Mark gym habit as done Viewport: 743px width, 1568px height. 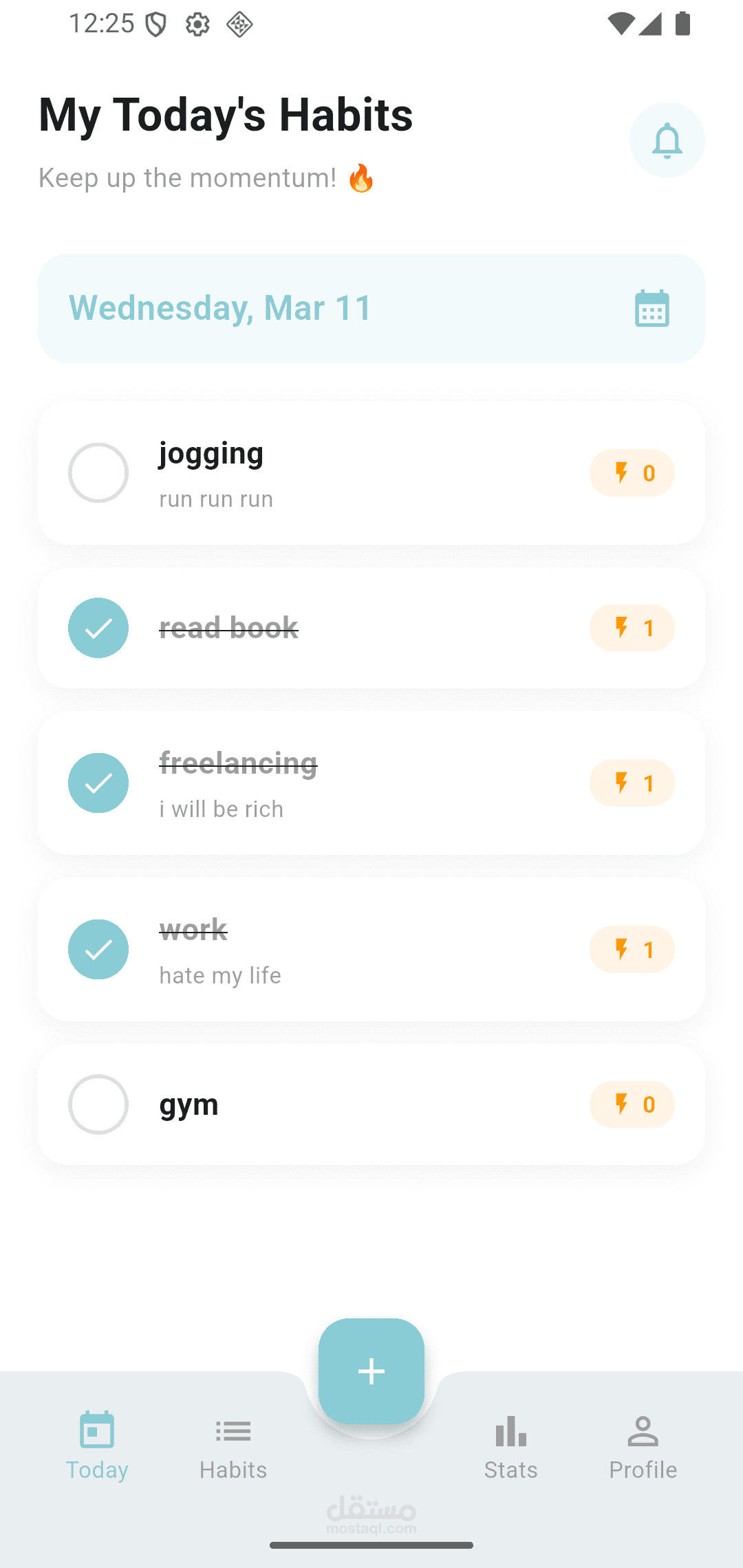98,1104
